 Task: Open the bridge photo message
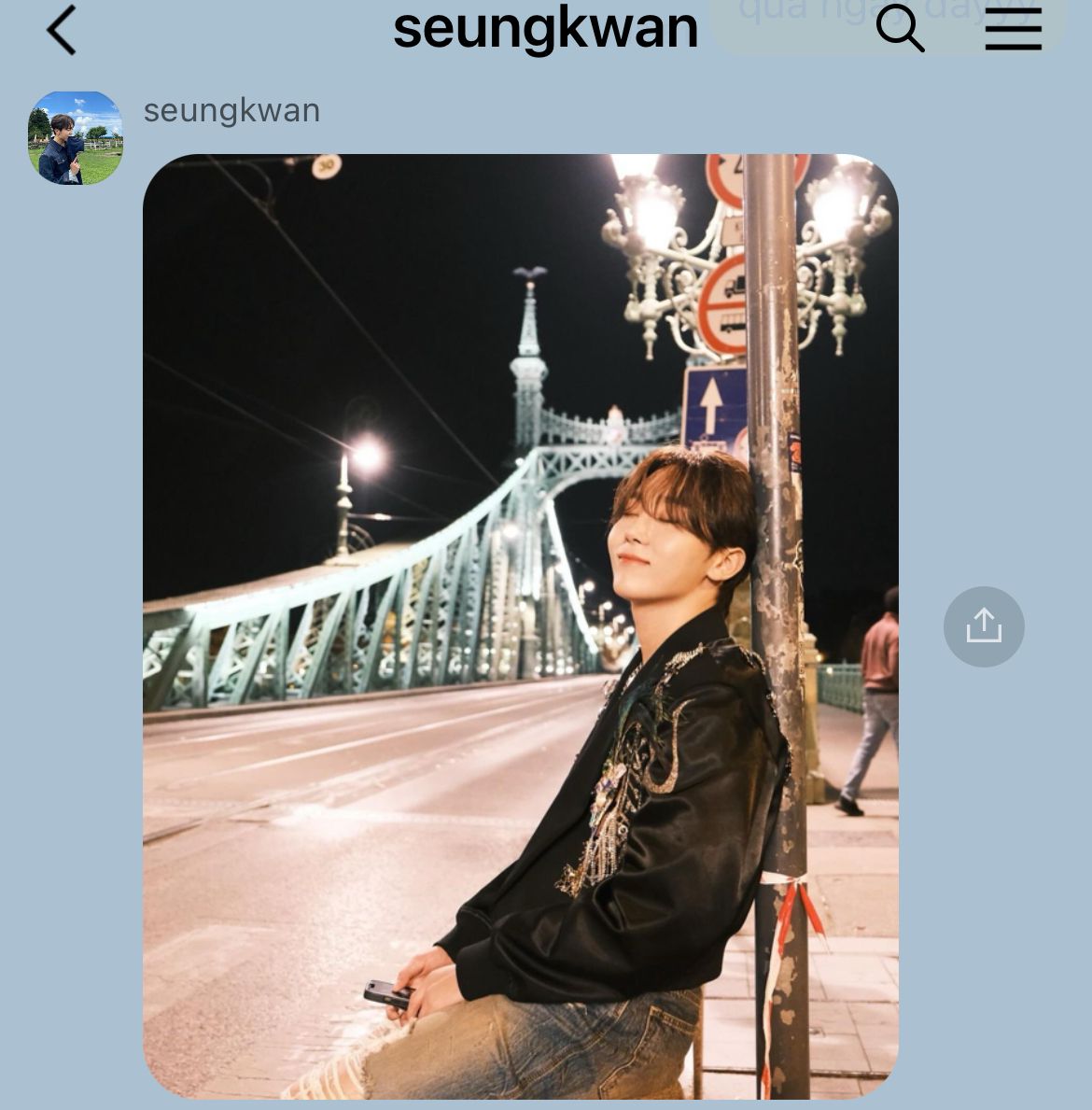520,625
